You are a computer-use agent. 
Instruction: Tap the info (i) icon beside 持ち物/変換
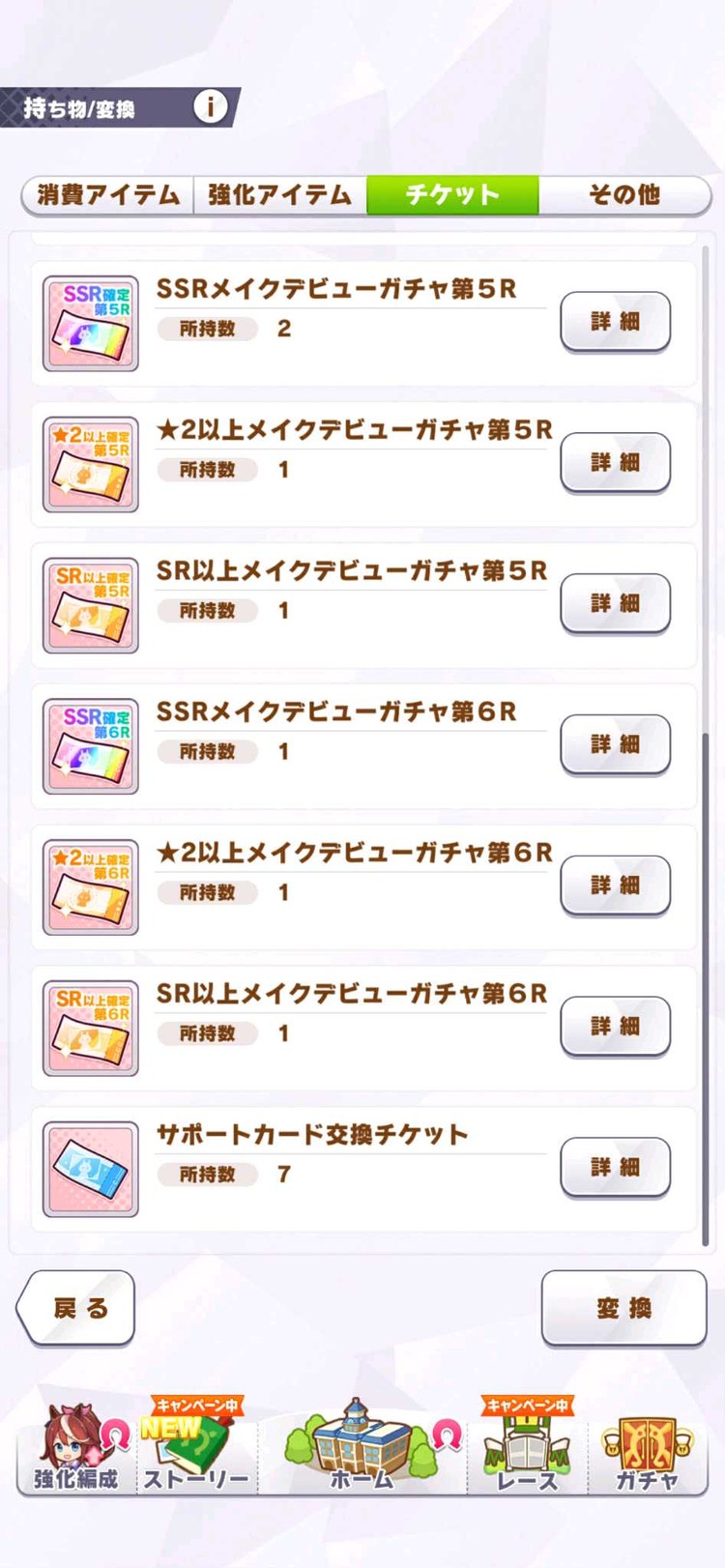coord(209,106)
